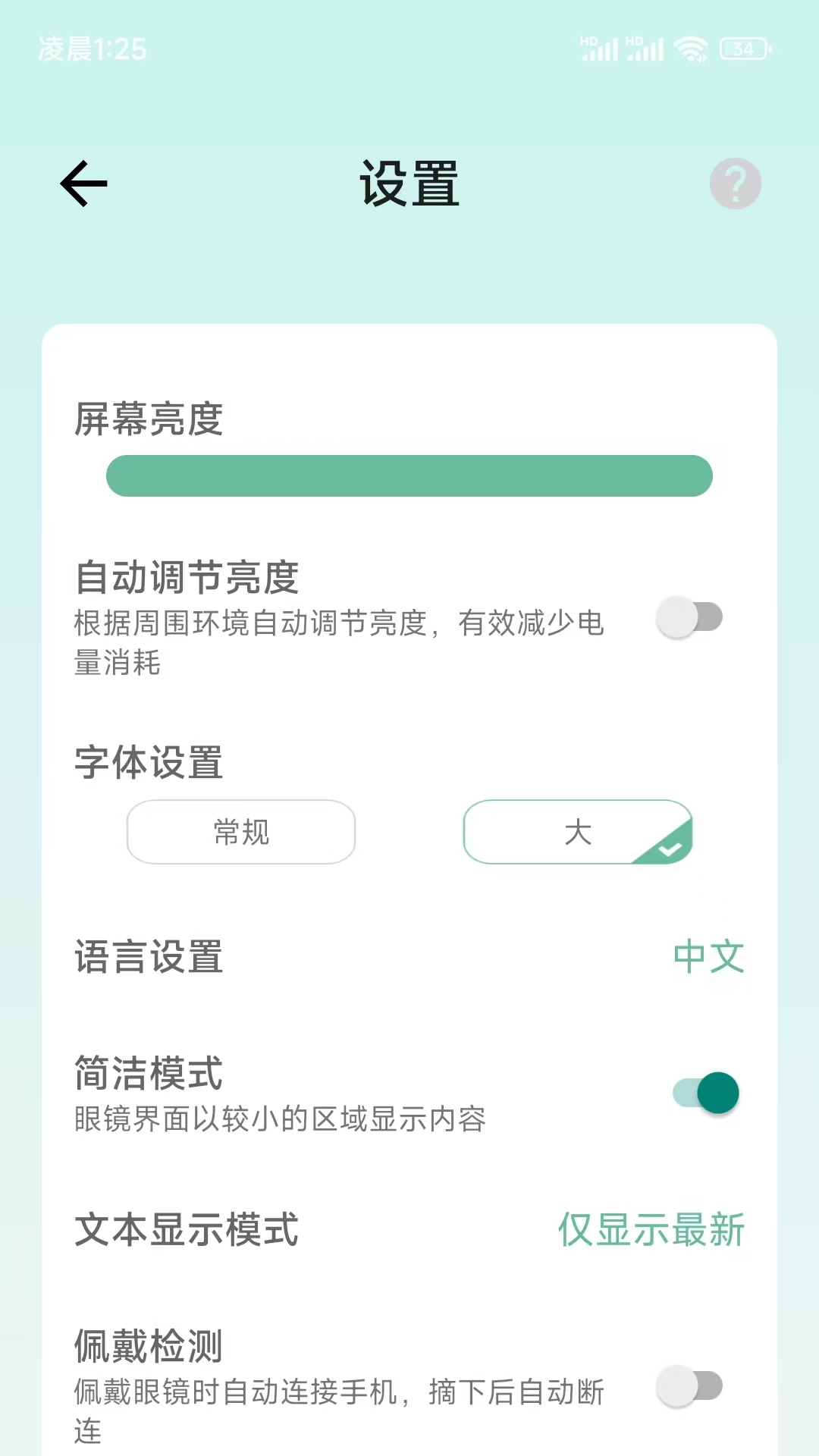This screenshot has height=1456, width=819.
Task: Open 文本显示模式 to change 仅显示最新
Action: click(651, 1227)
